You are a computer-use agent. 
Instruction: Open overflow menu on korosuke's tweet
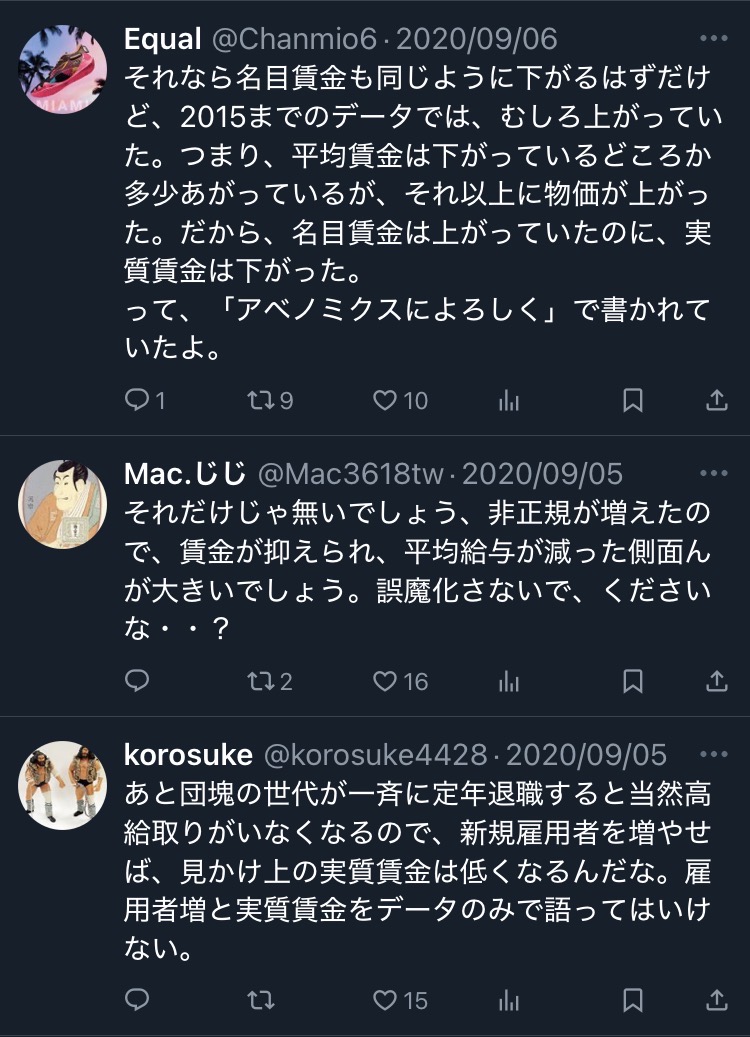(714, 753)
